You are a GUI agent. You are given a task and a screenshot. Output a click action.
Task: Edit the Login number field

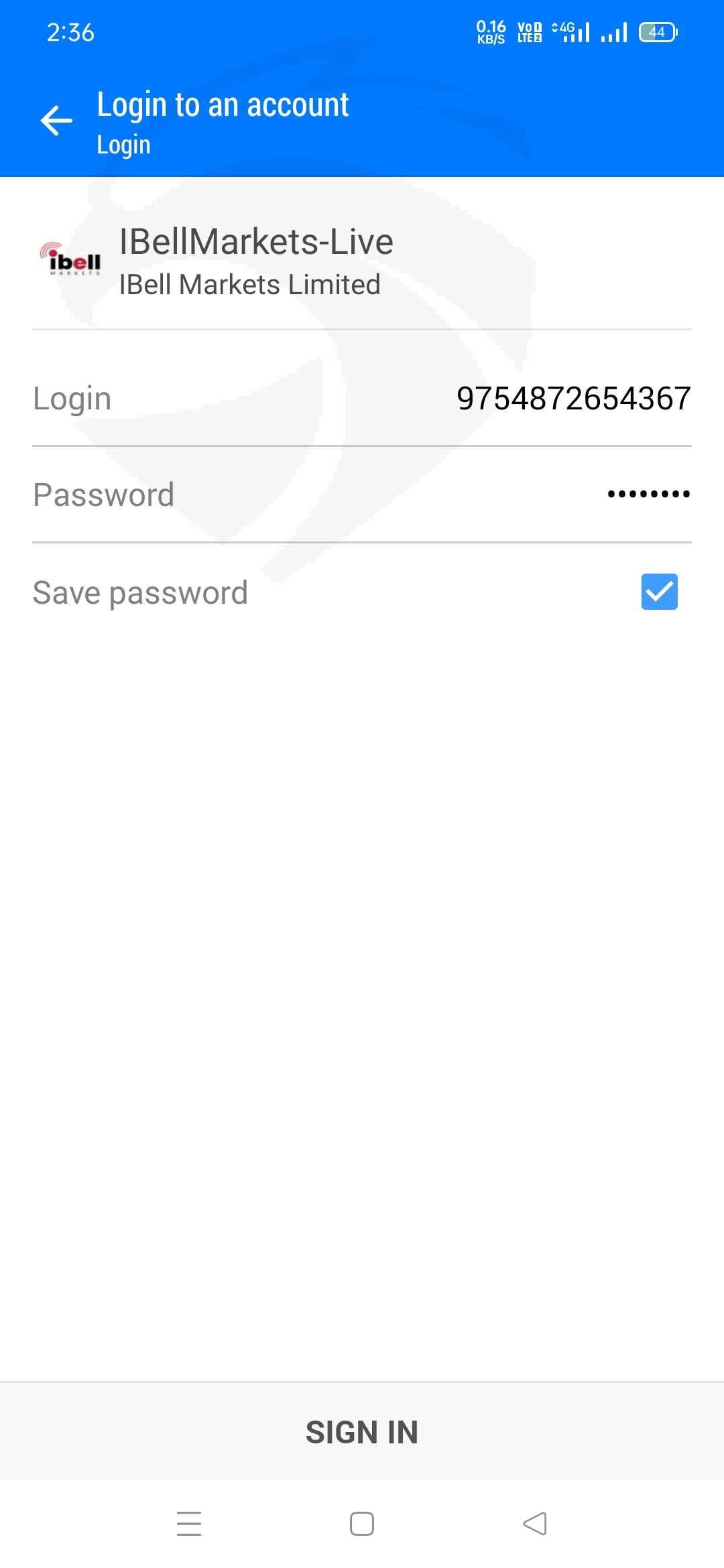point(362,398)
